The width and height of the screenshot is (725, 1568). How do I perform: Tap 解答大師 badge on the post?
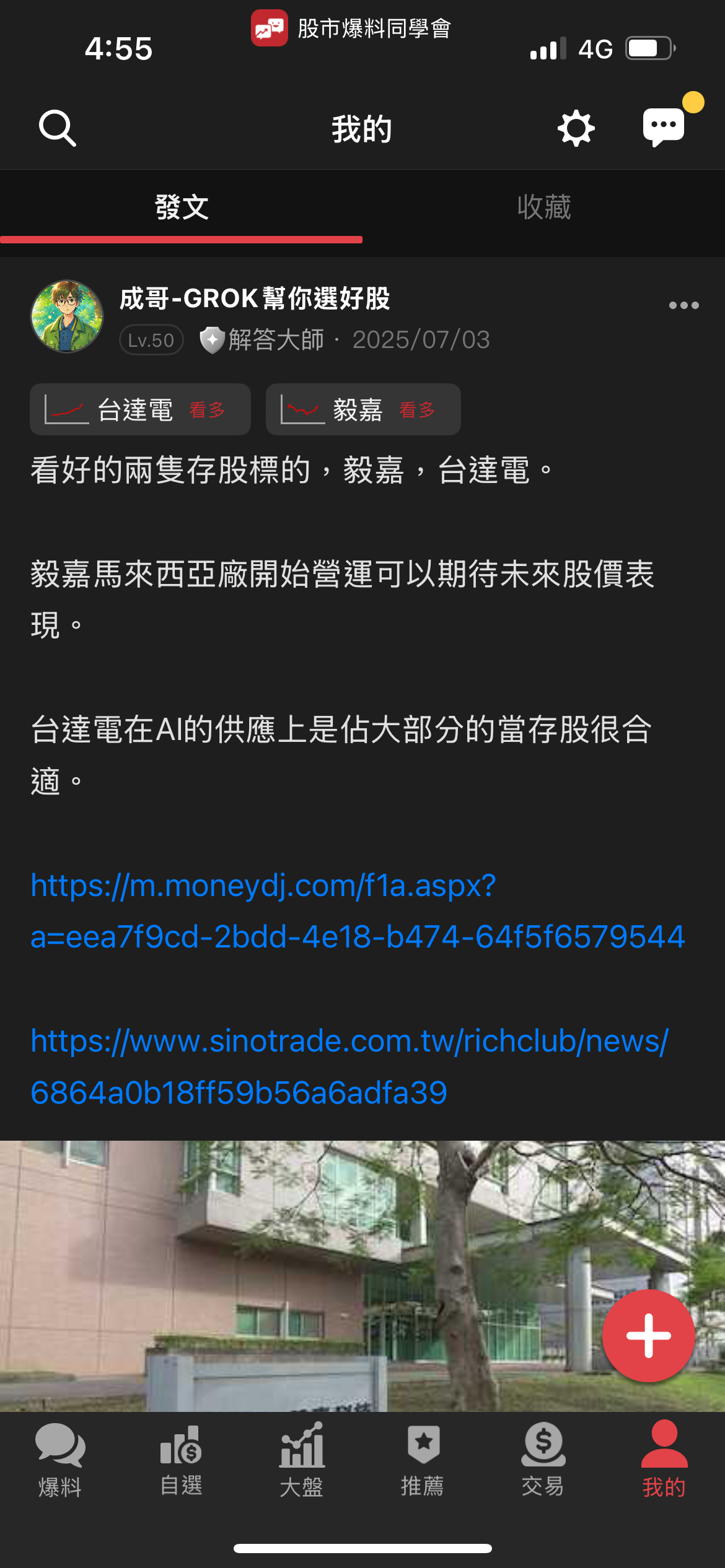263,340
